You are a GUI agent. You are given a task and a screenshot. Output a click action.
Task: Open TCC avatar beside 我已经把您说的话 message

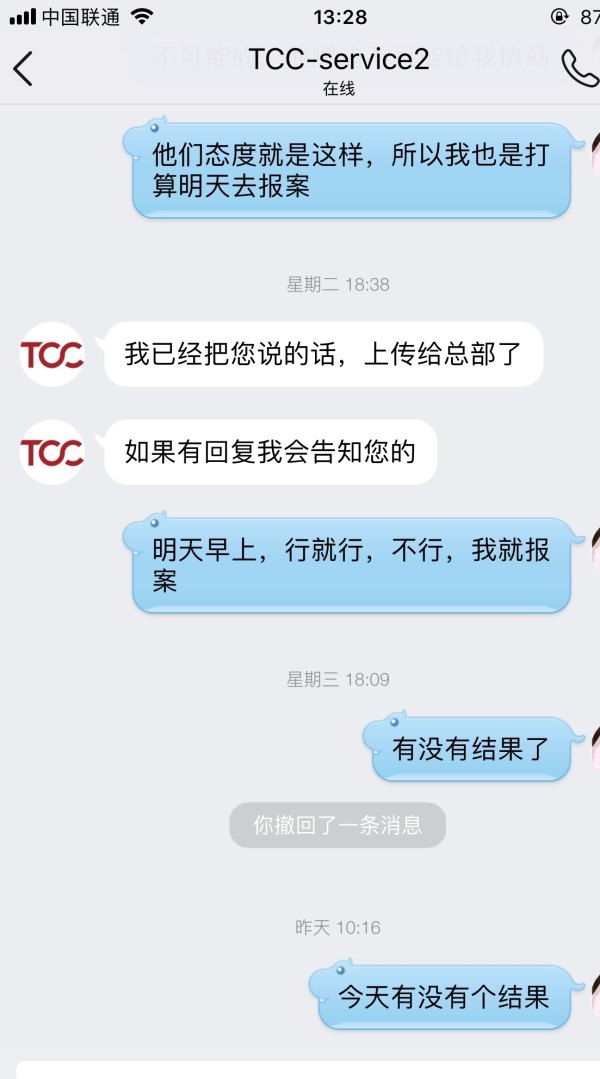click(52, 354)
